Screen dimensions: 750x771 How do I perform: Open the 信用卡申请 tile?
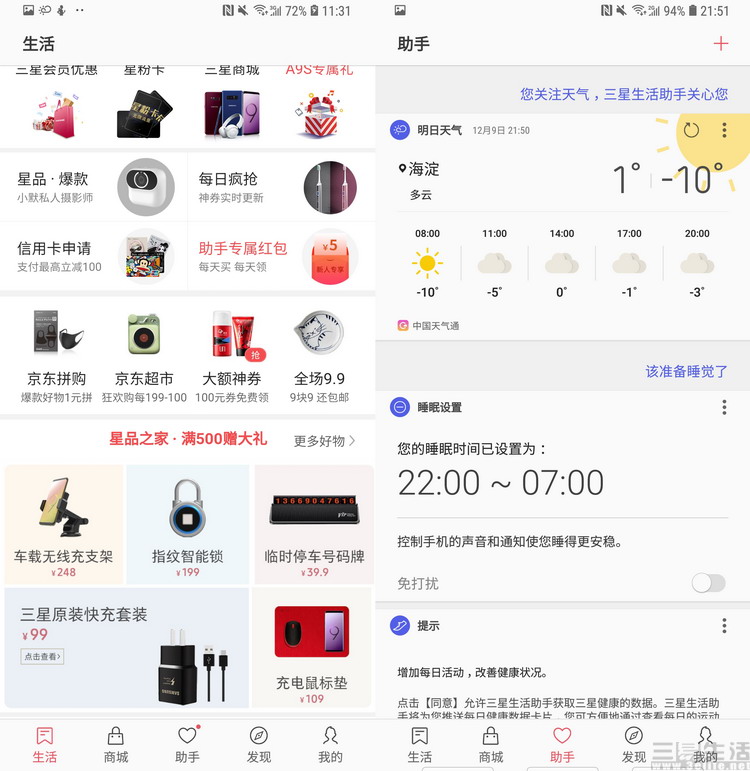94,257
